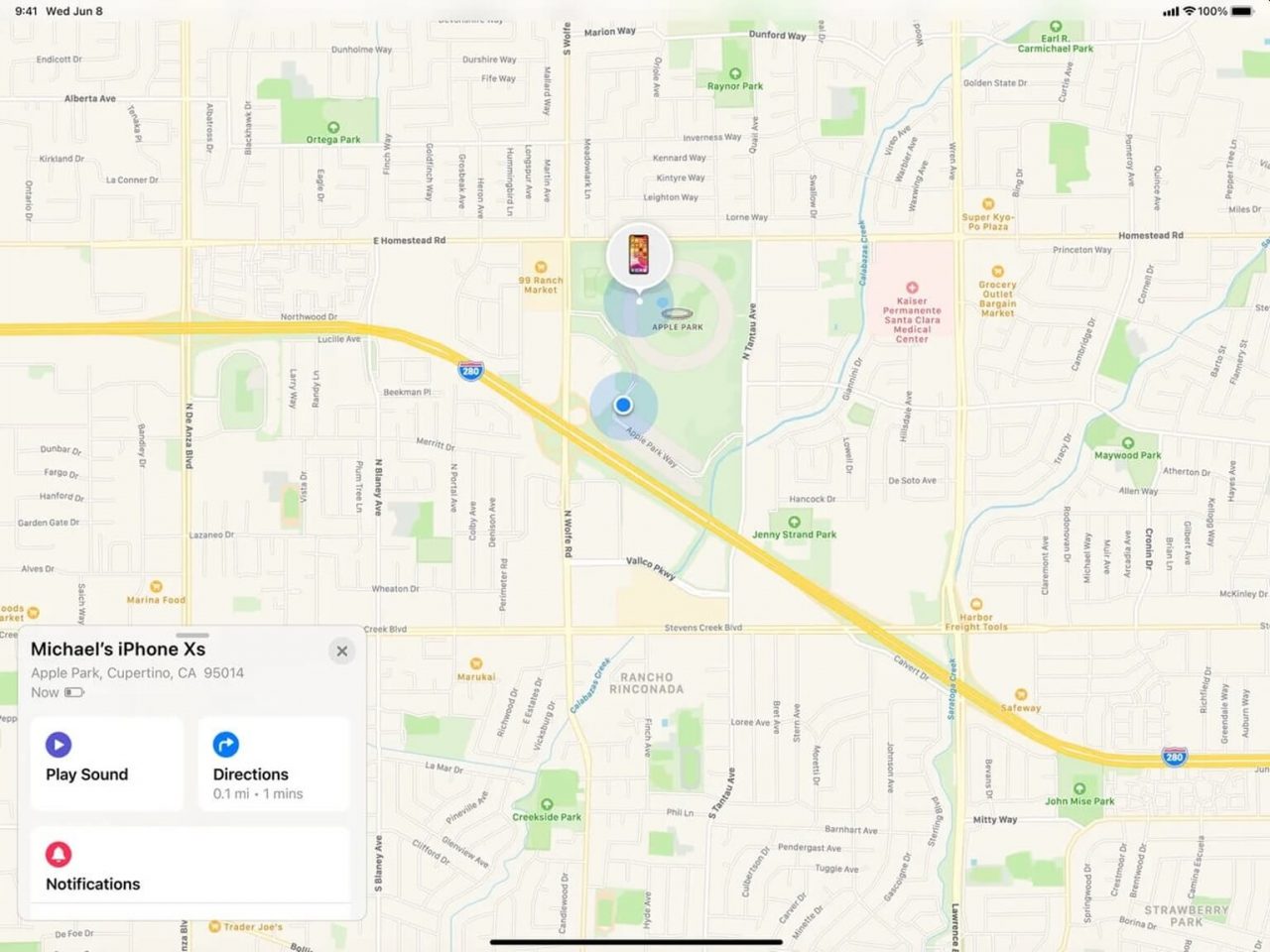Screen dimensions: 1270x952
Task: Tap the home indicator bar
Action: point(635,942)
